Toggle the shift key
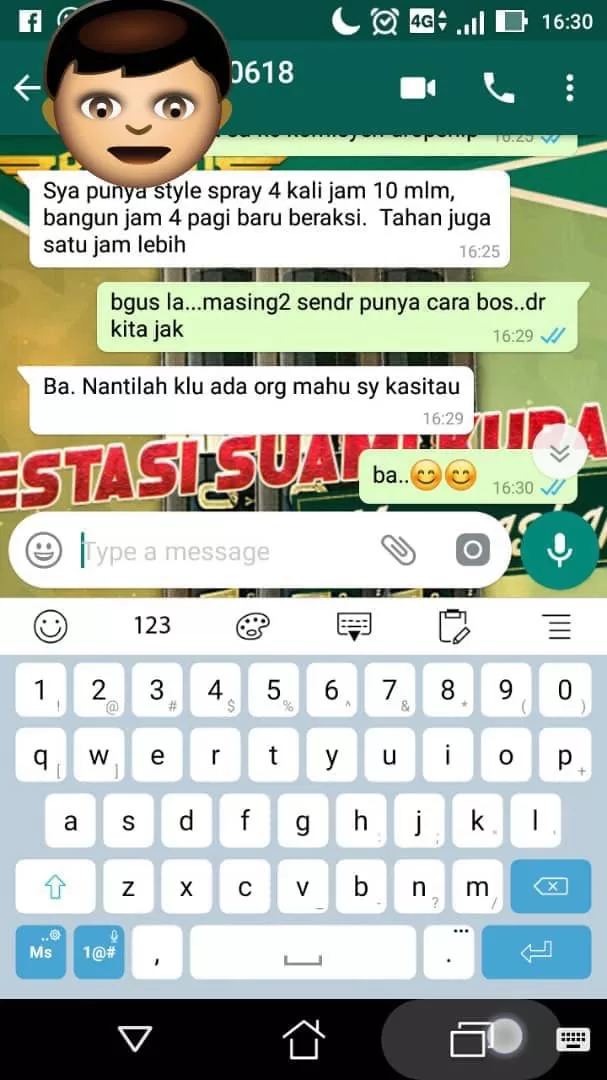Viewport: 607px width, 1080px height. point(56,885)
